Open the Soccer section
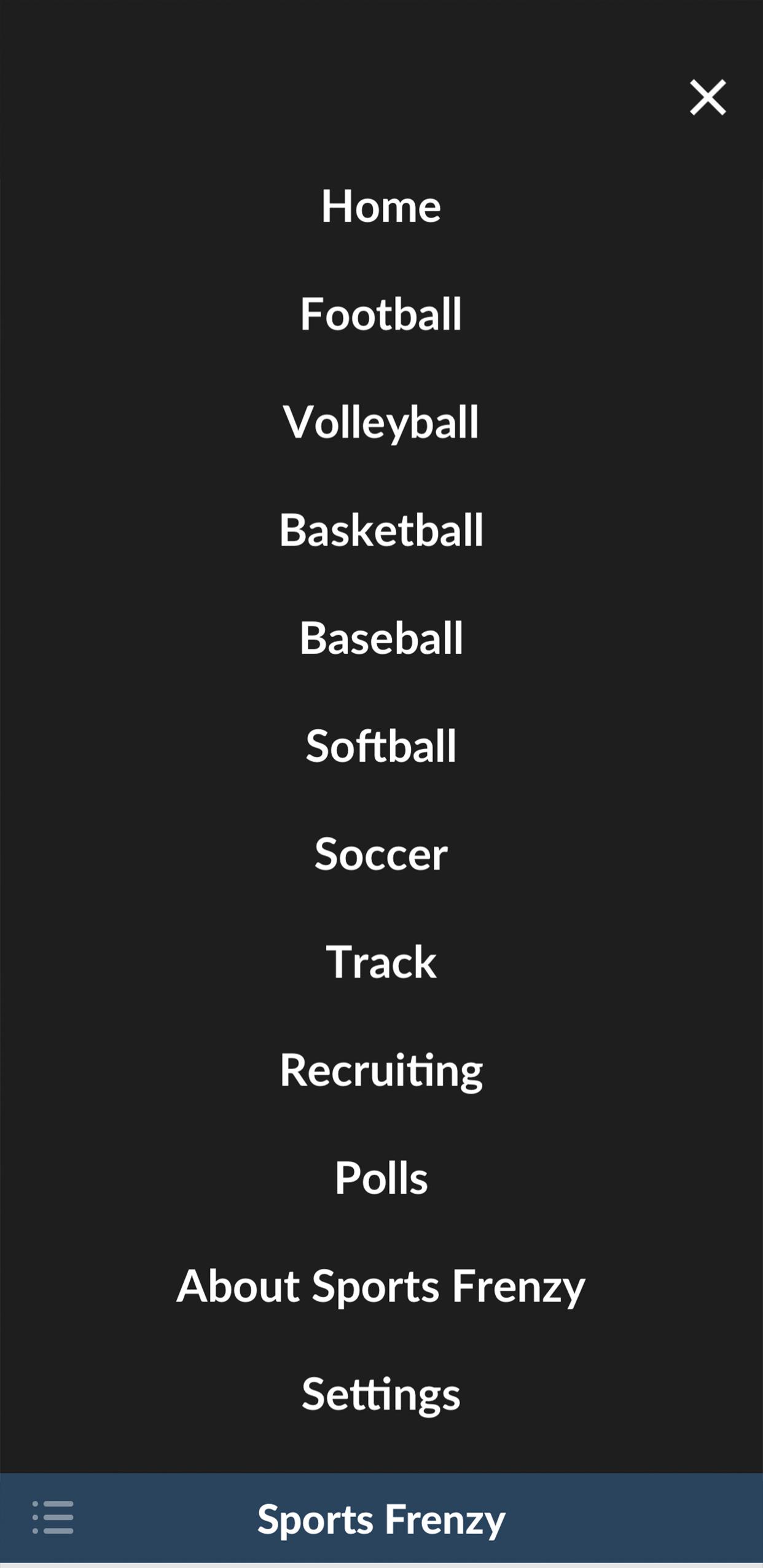 [381, 855]
